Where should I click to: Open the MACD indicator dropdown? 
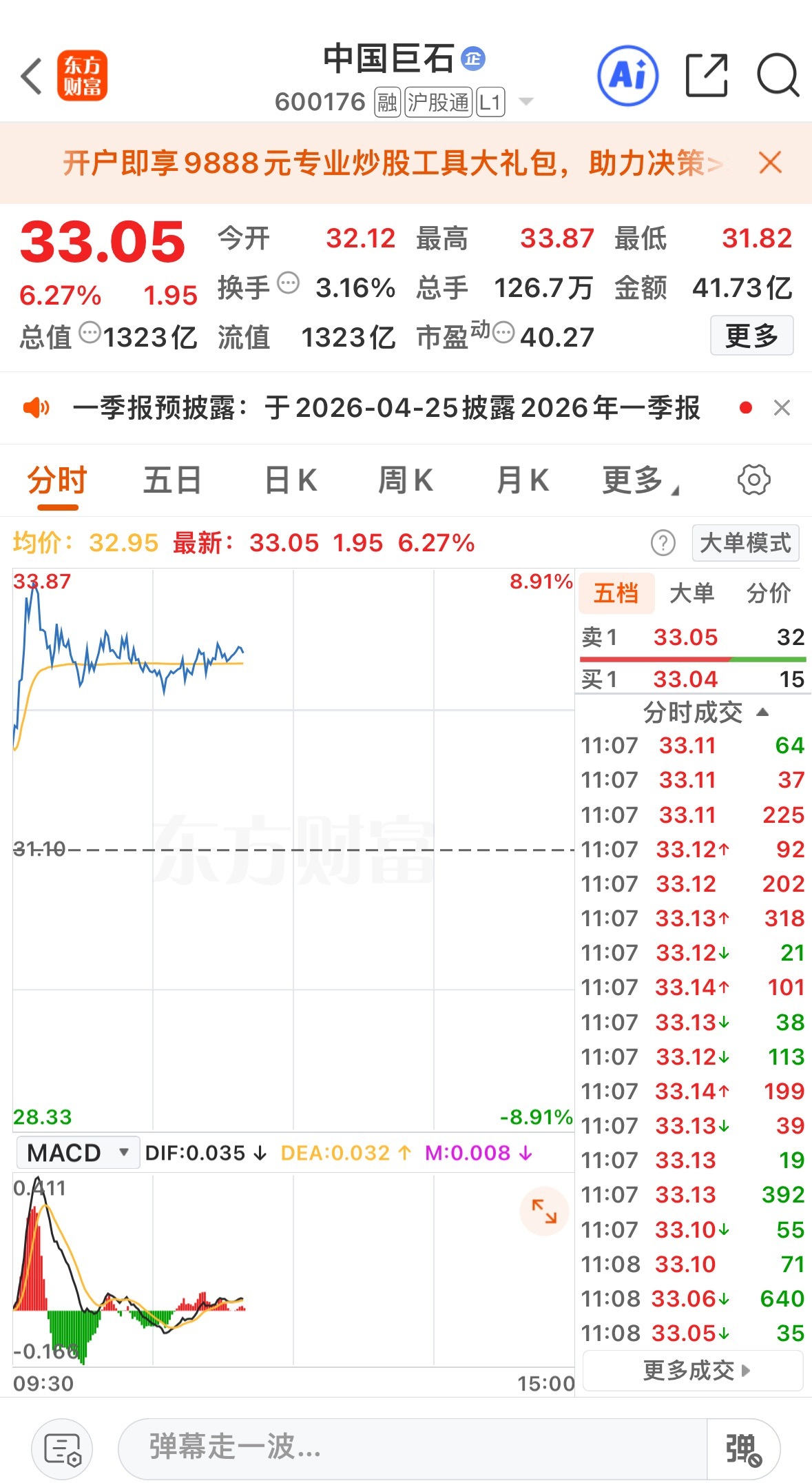(x=76, y=1152)
